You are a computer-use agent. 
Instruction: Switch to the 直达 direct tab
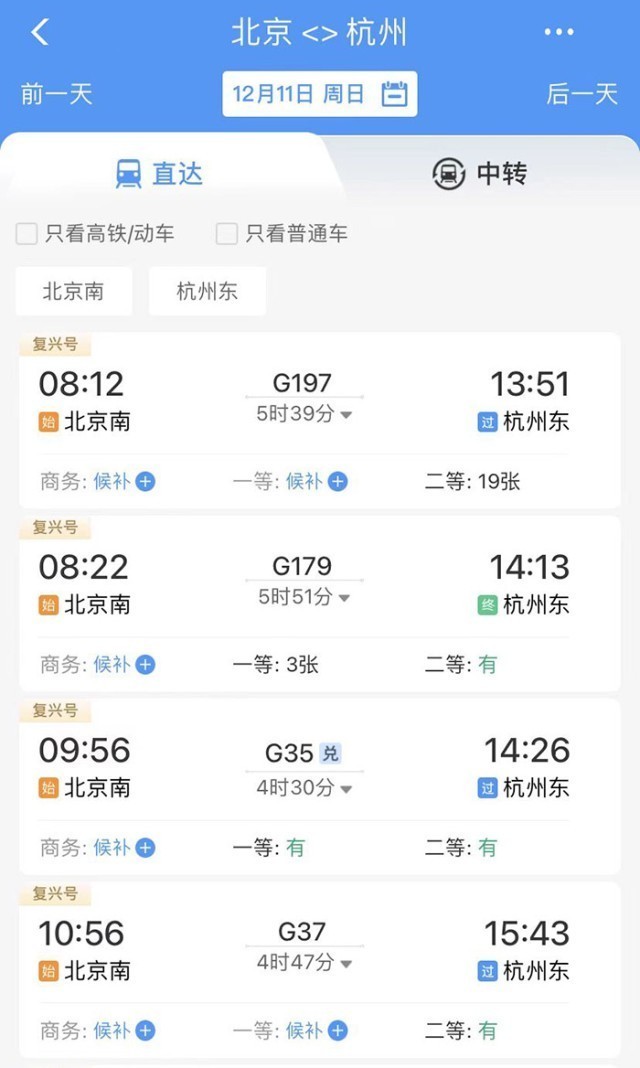(160, 173)
